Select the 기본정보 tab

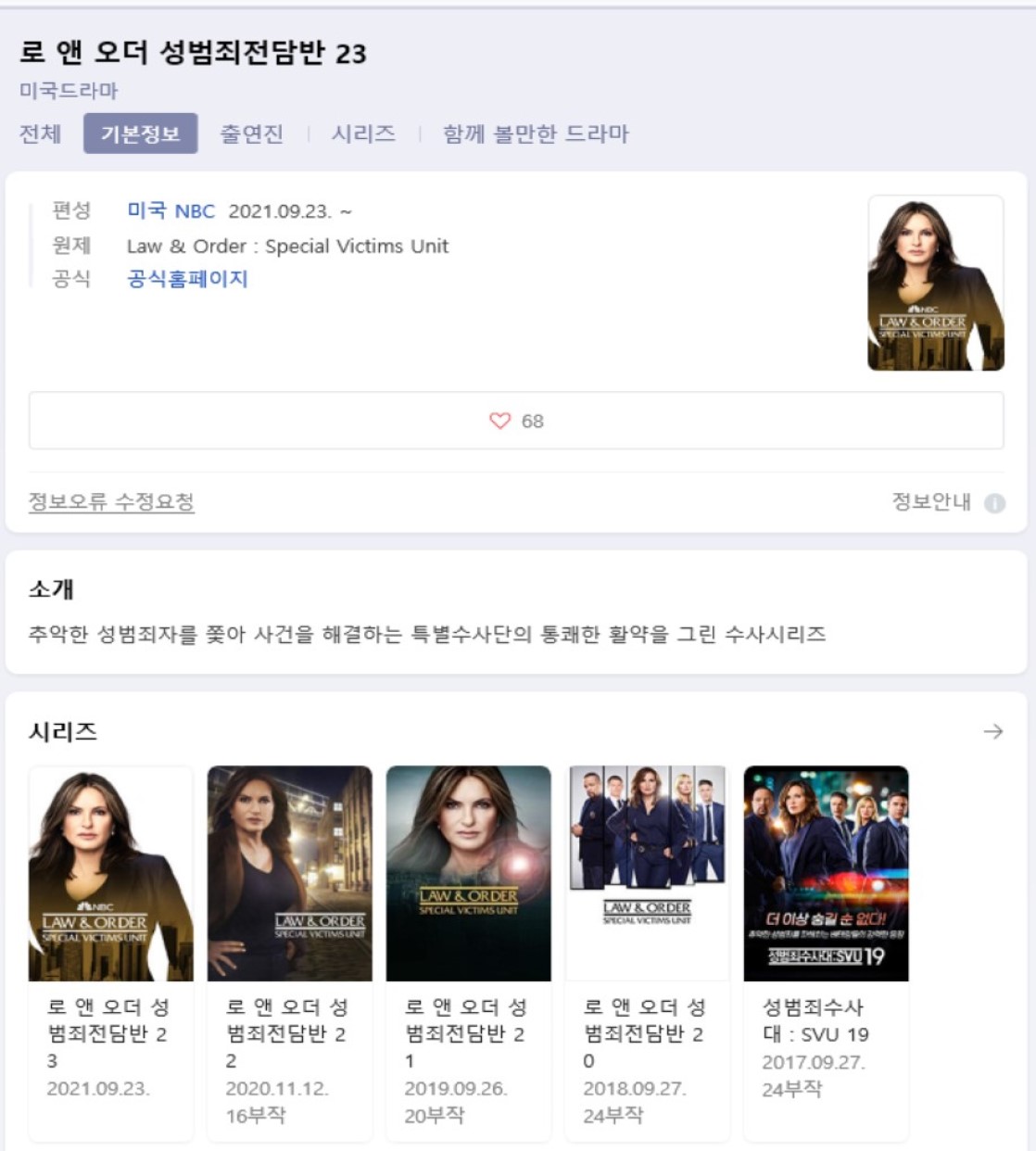coord(140,133)
